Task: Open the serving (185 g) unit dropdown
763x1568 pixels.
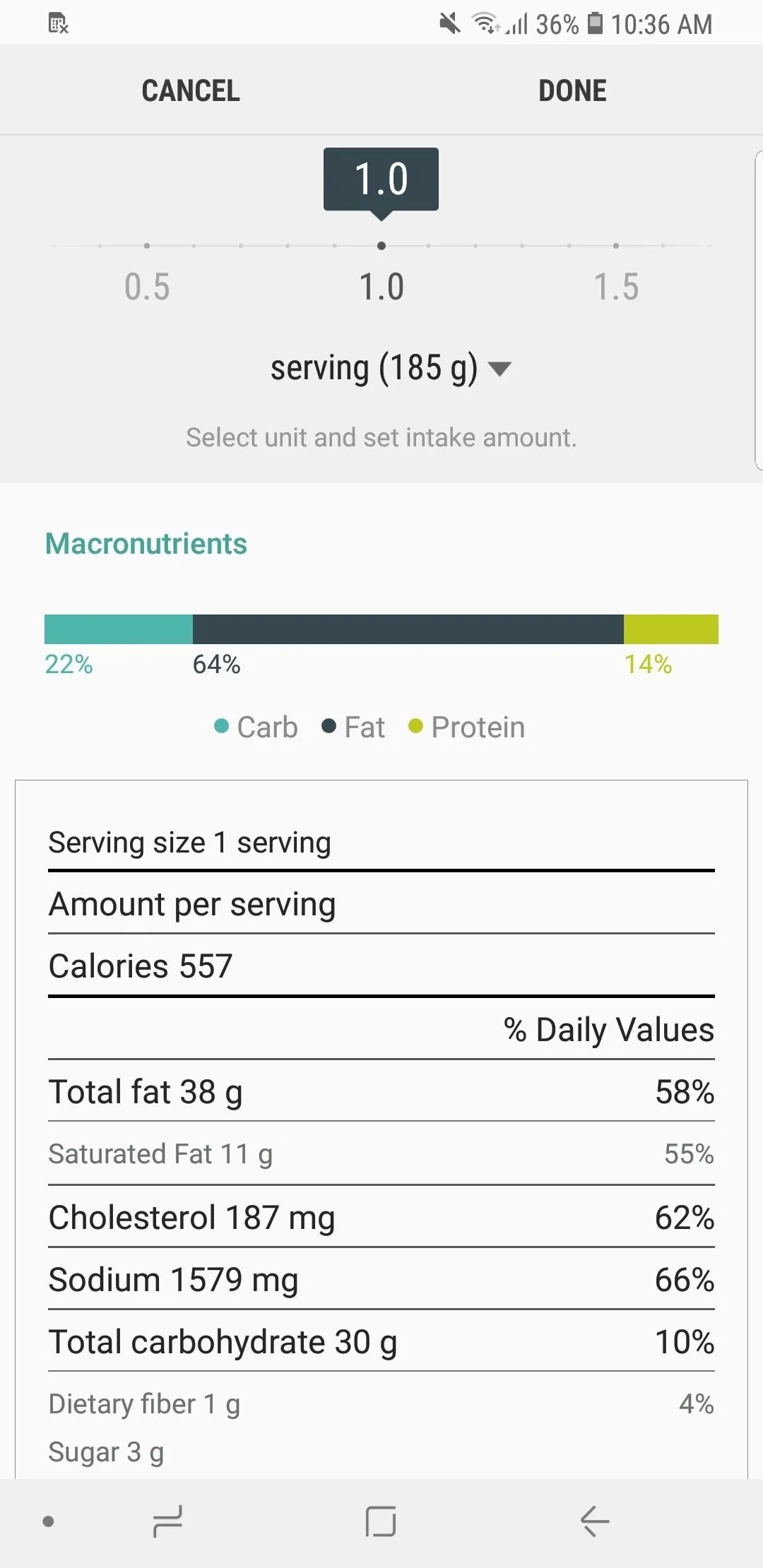Action: pos(391,368)
